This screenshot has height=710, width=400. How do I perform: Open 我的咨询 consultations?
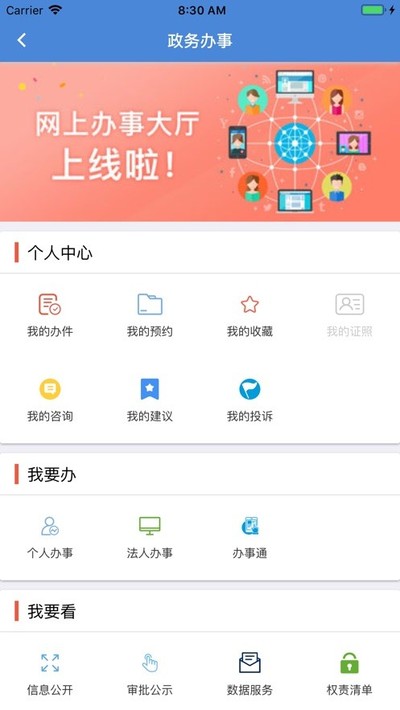coord(50,401)
